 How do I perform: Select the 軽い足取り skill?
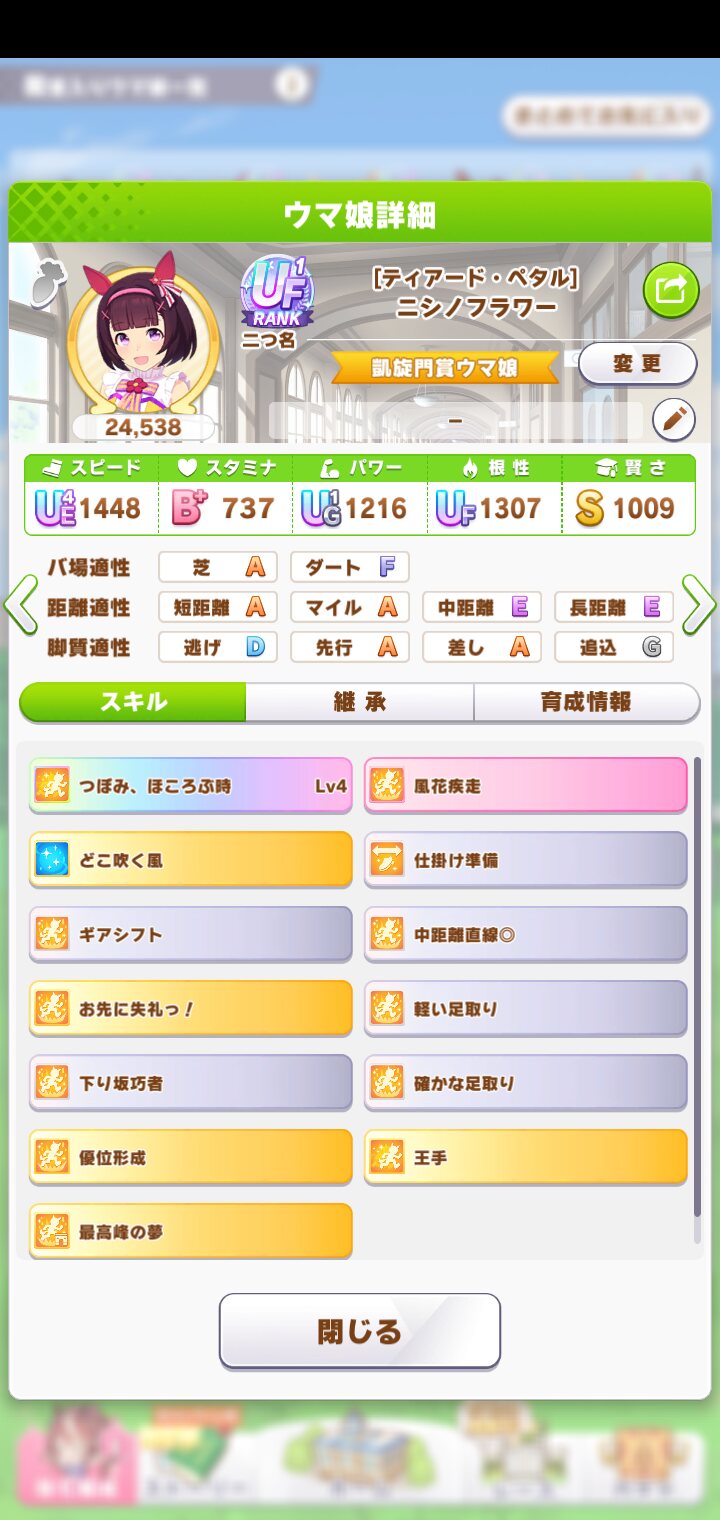526,1009
